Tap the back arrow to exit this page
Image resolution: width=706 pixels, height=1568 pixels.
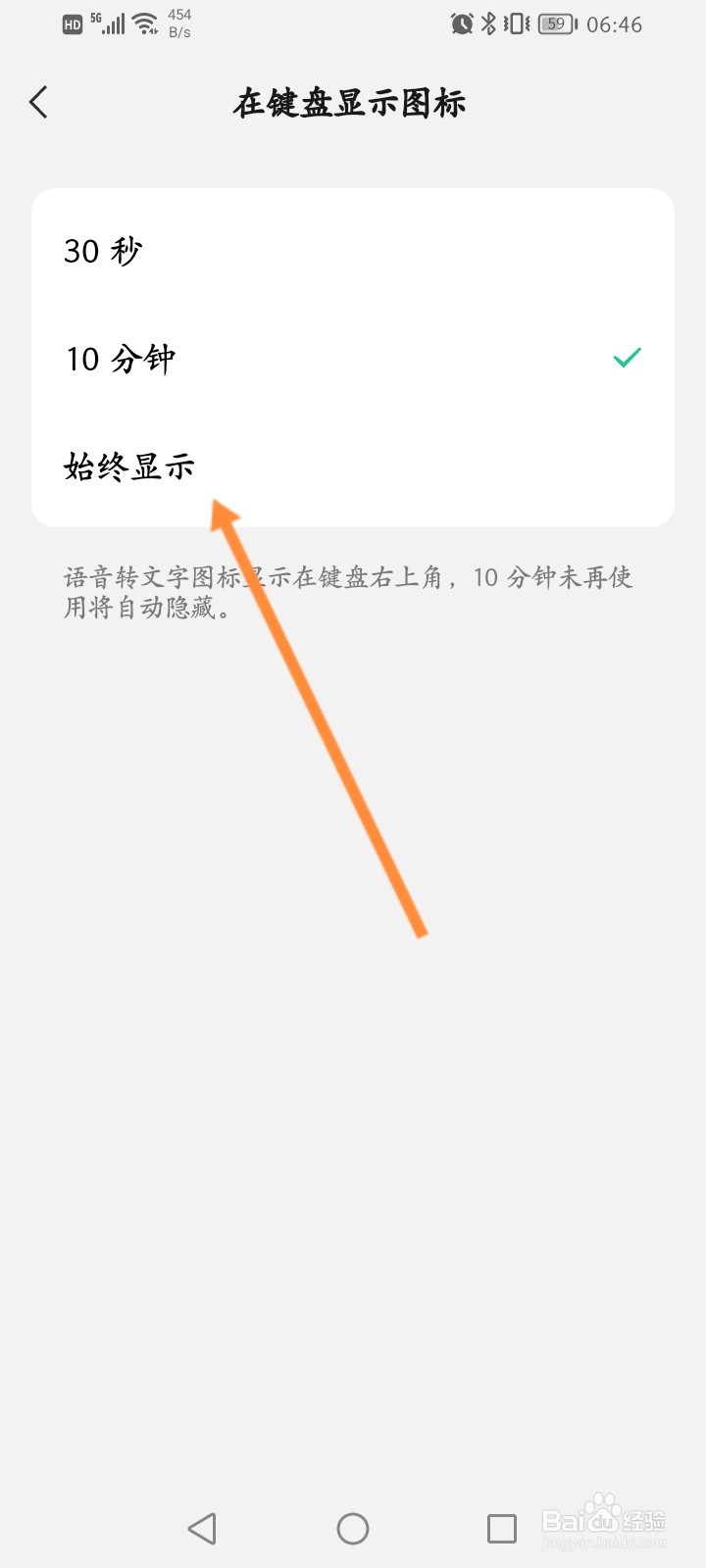[38, 101]
